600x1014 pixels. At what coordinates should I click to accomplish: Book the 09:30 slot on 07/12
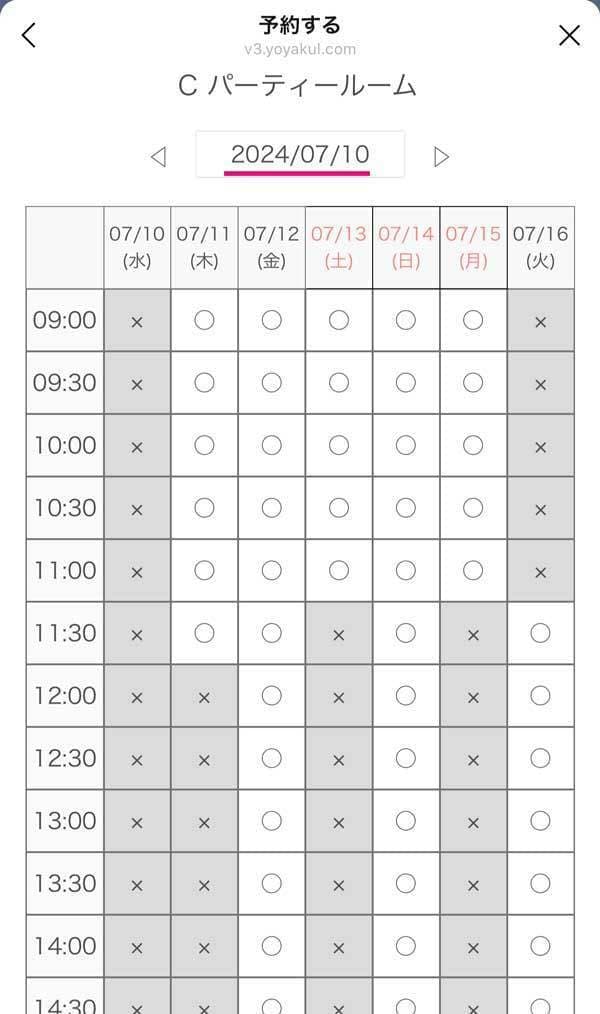tap(271, 383)
